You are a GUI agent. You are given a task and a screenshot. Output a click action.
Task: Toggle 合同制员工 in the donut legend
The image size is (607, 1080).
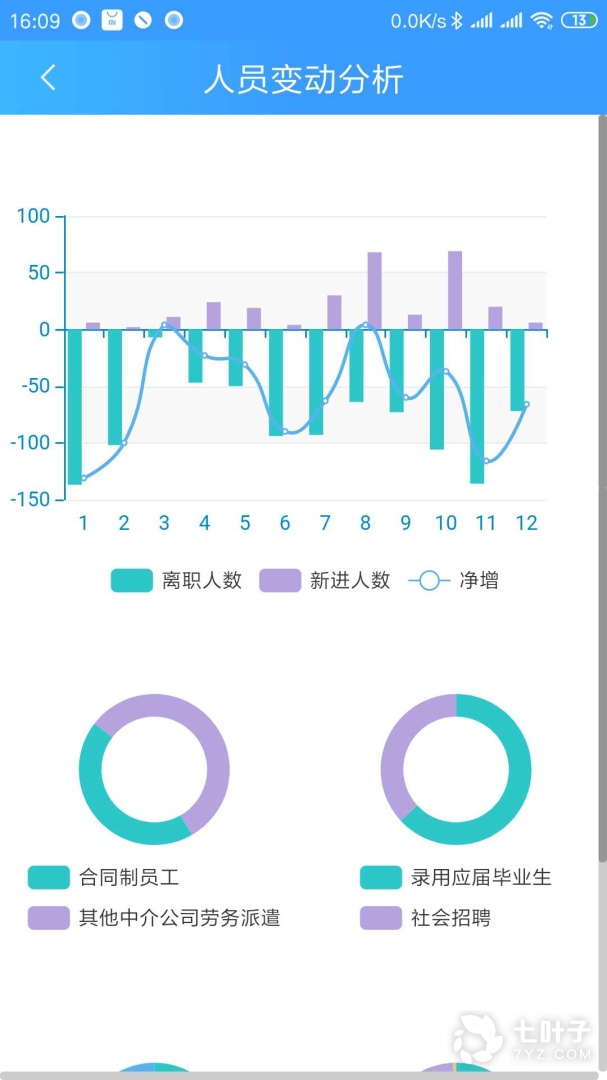click(104, 878)
